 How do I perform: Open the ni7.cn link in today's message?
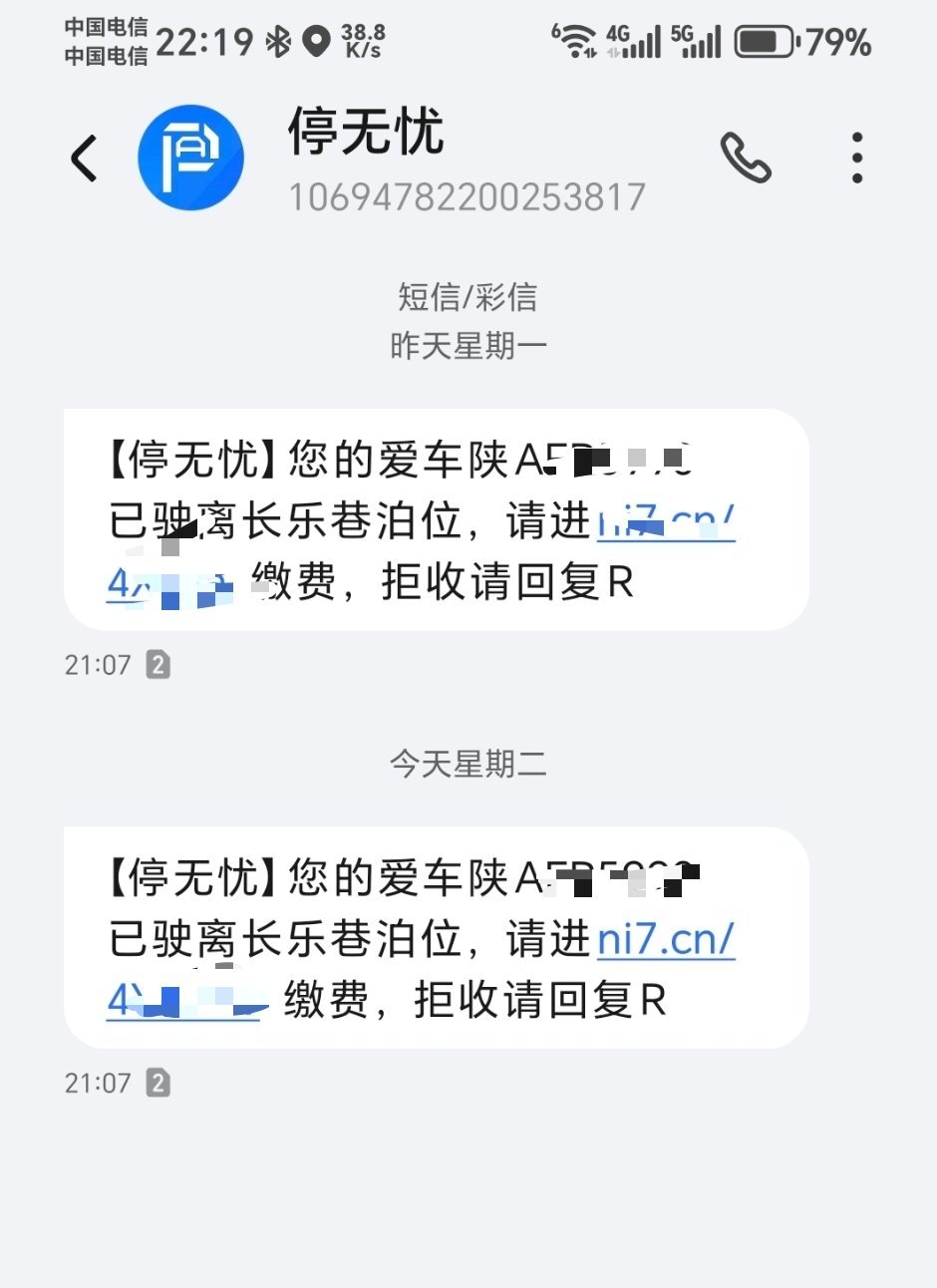coord(665,937)
